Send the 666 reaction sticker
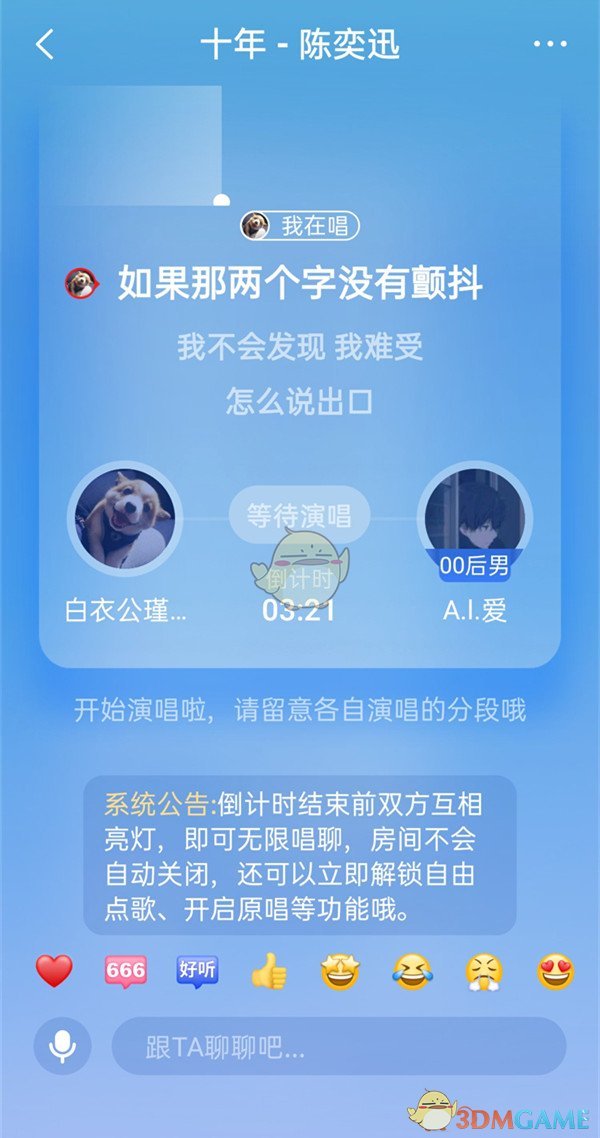 pos(126,971)
